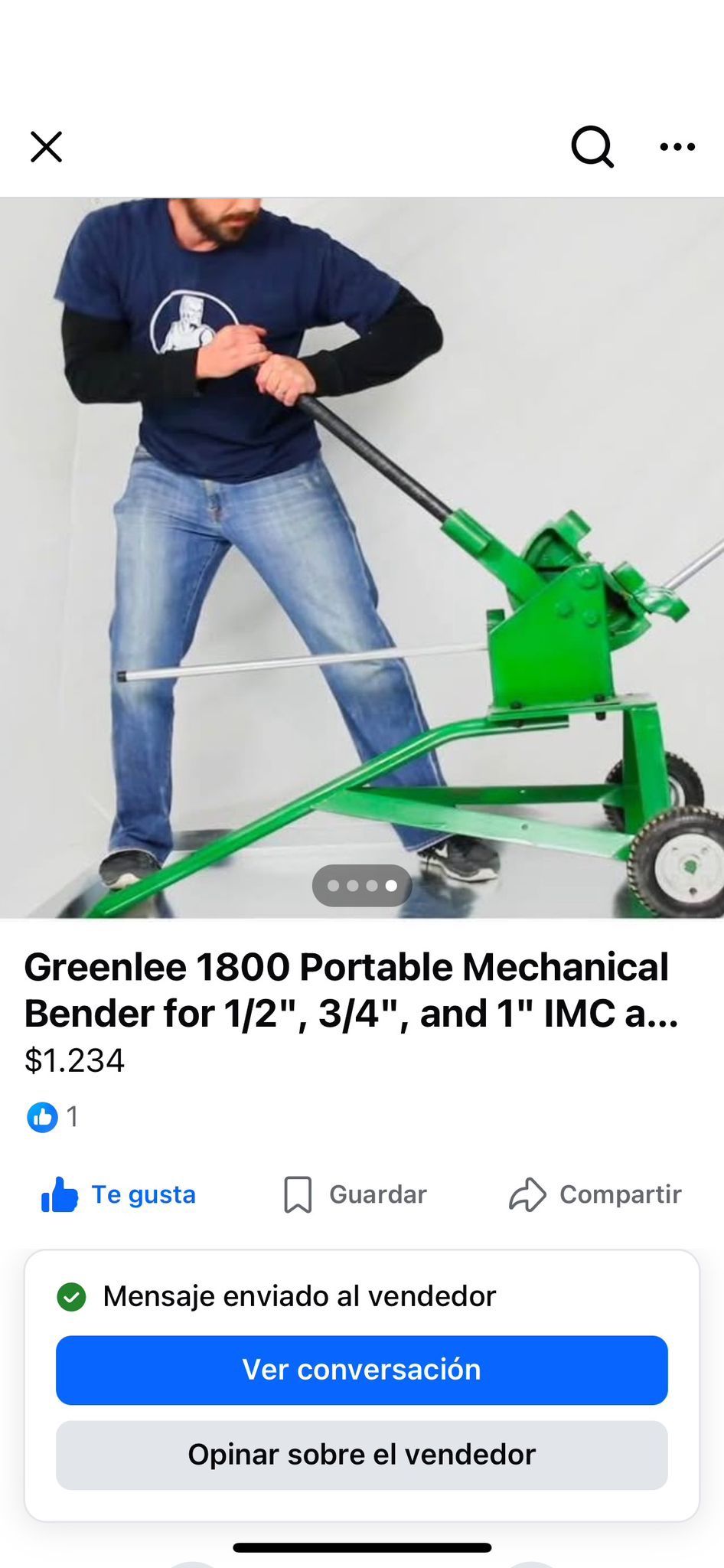Screen dimensions: 724x1568
Task: Open Ver conversación
Action: point(361,1370)
